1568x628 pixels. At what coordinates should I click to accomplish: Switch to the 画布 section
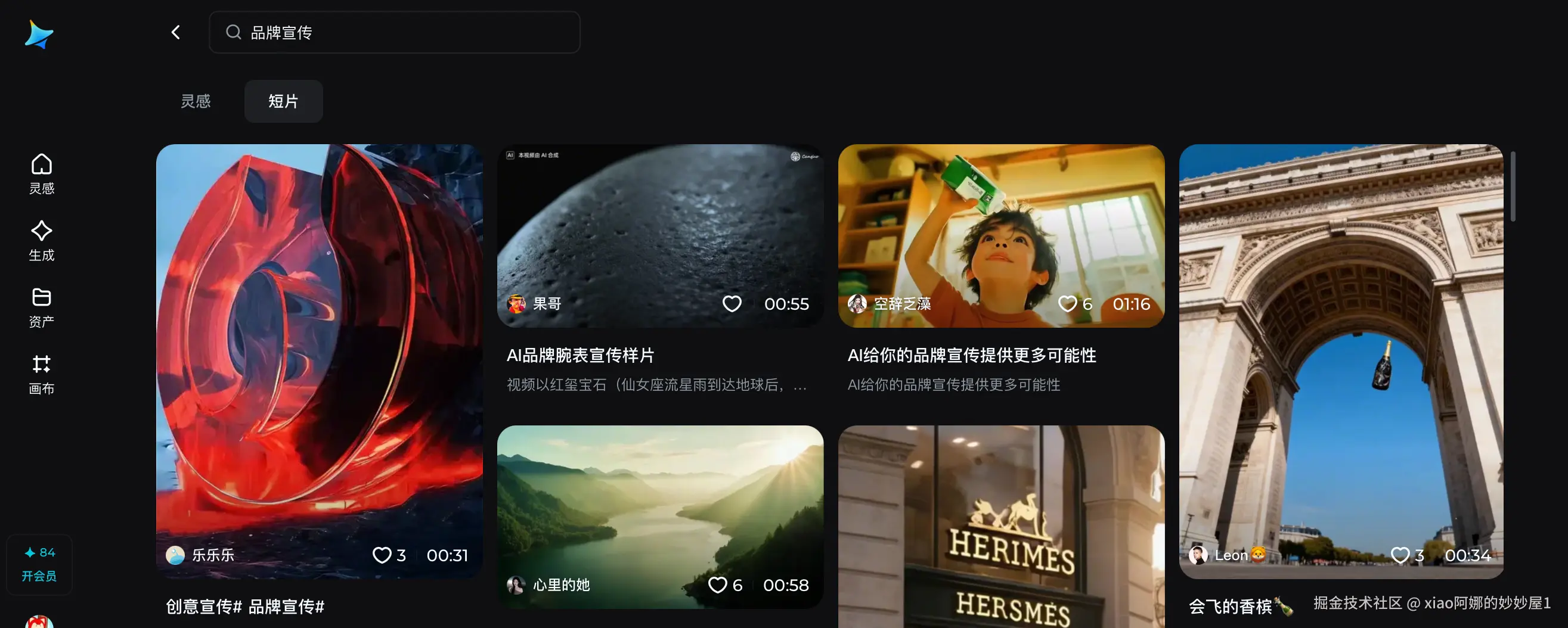point(41,374)
